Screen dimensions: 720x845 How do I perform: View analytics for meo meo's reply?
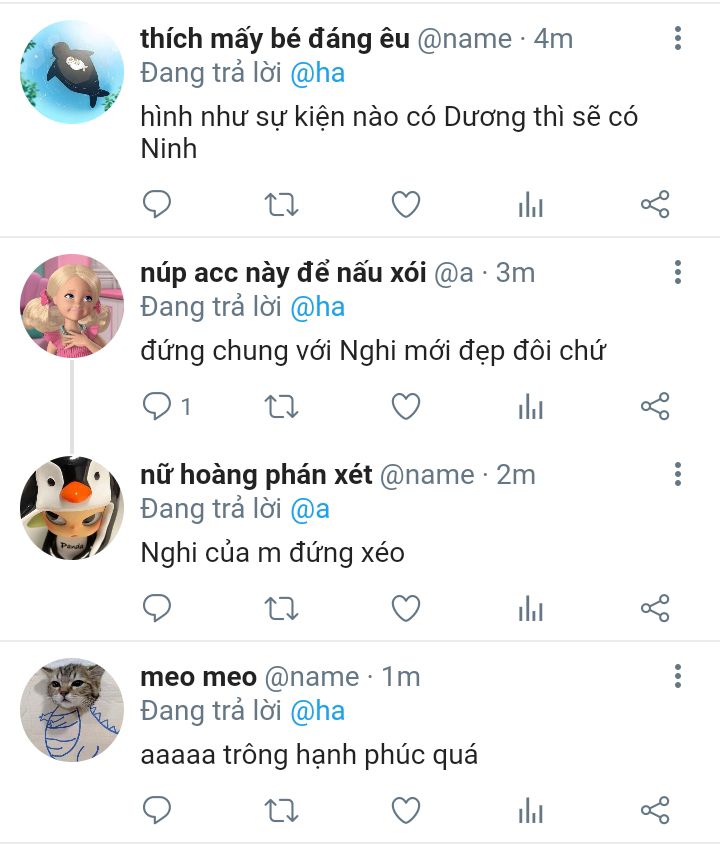coord(530,809)
